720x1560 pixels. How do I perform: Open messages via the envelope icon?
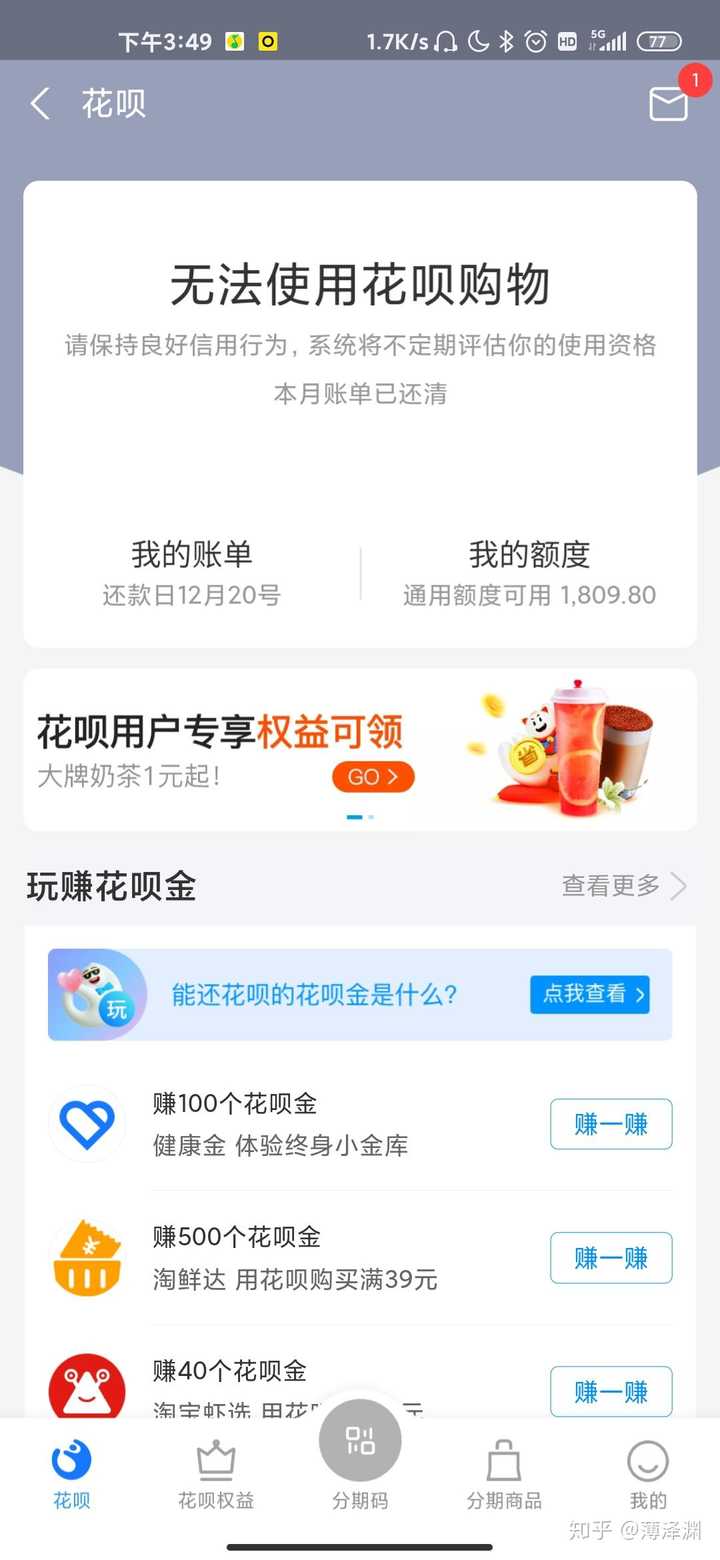(668, 104)
